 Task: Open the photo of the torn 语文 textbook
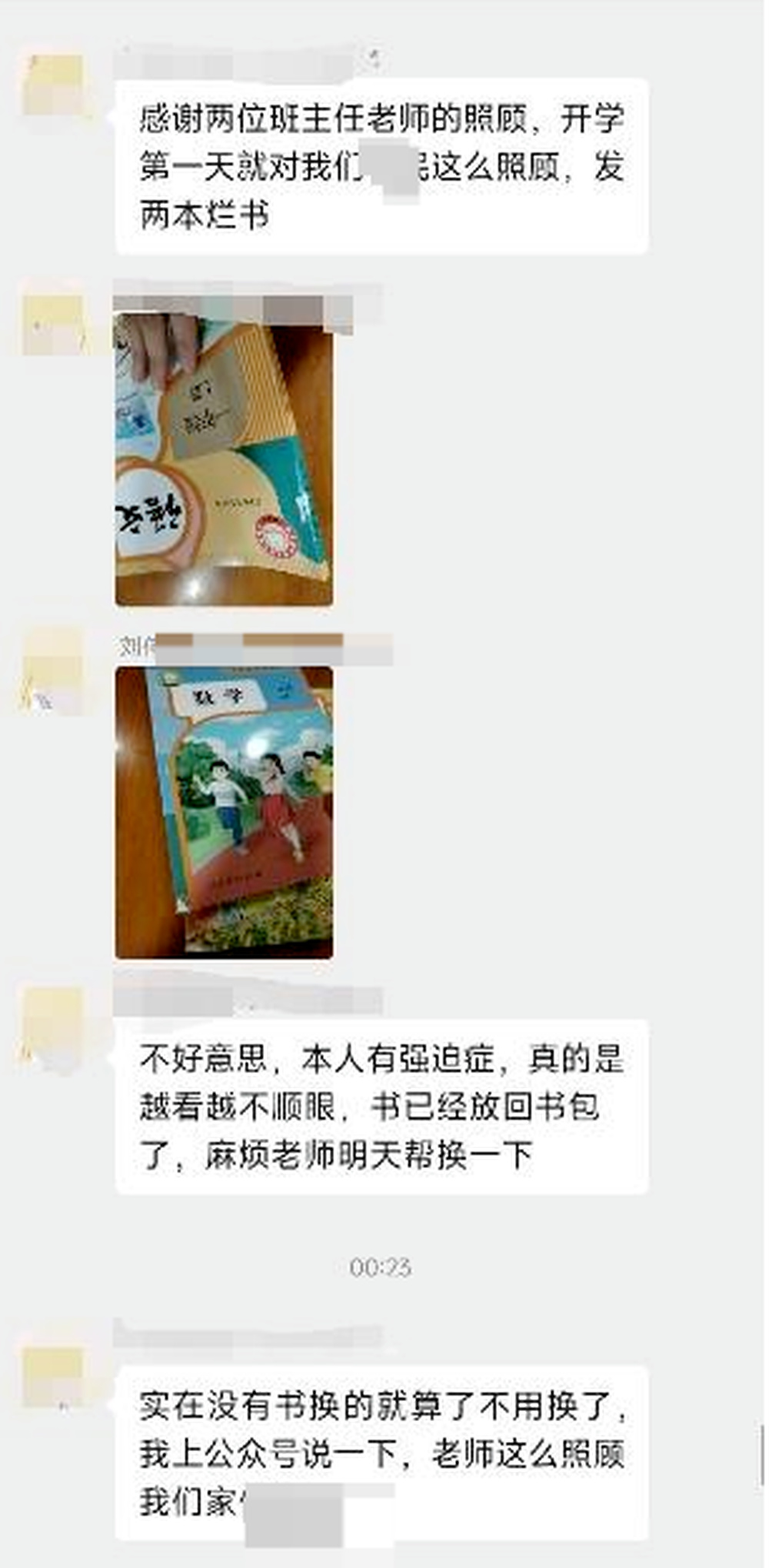224,460
